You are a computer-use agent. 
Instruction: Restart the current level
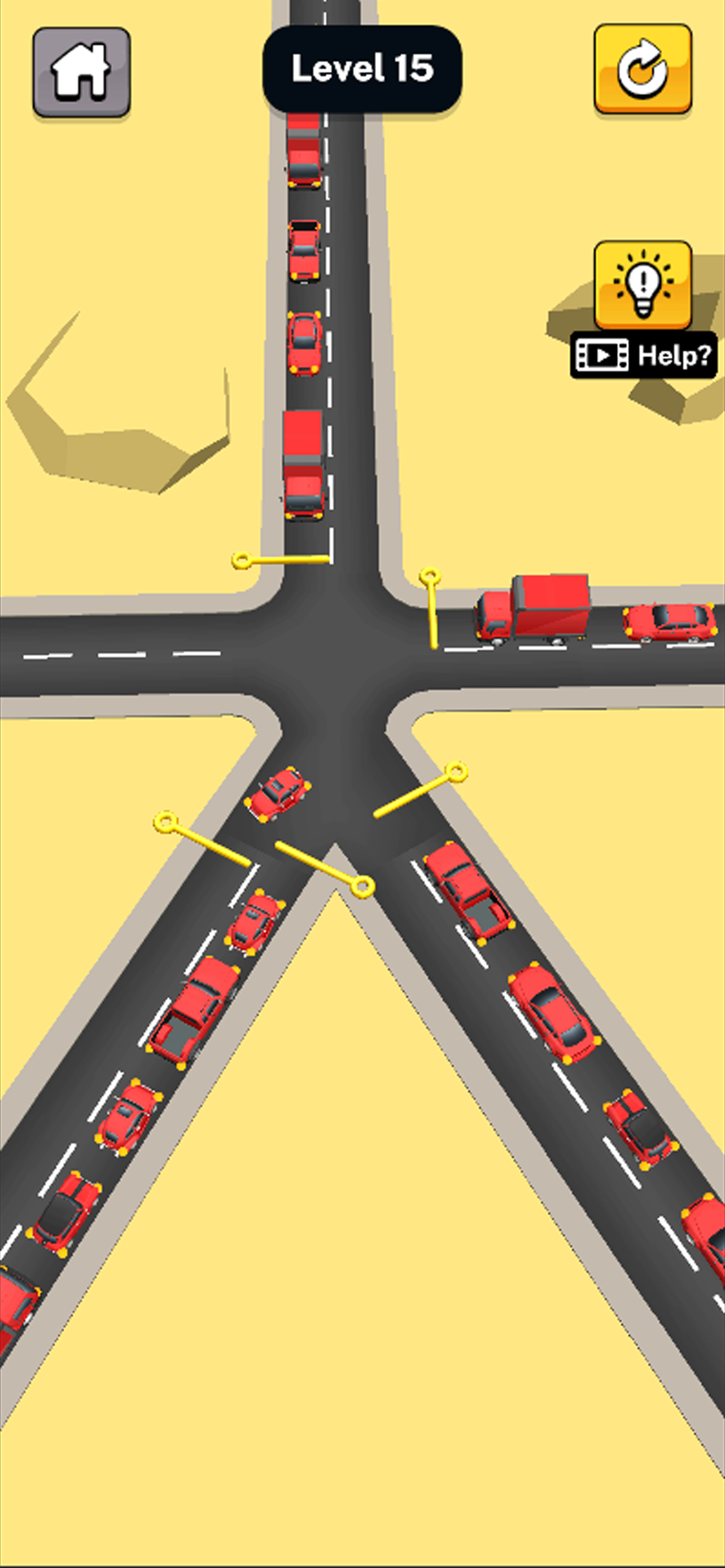pyautogui.click(x=642, y=69)
